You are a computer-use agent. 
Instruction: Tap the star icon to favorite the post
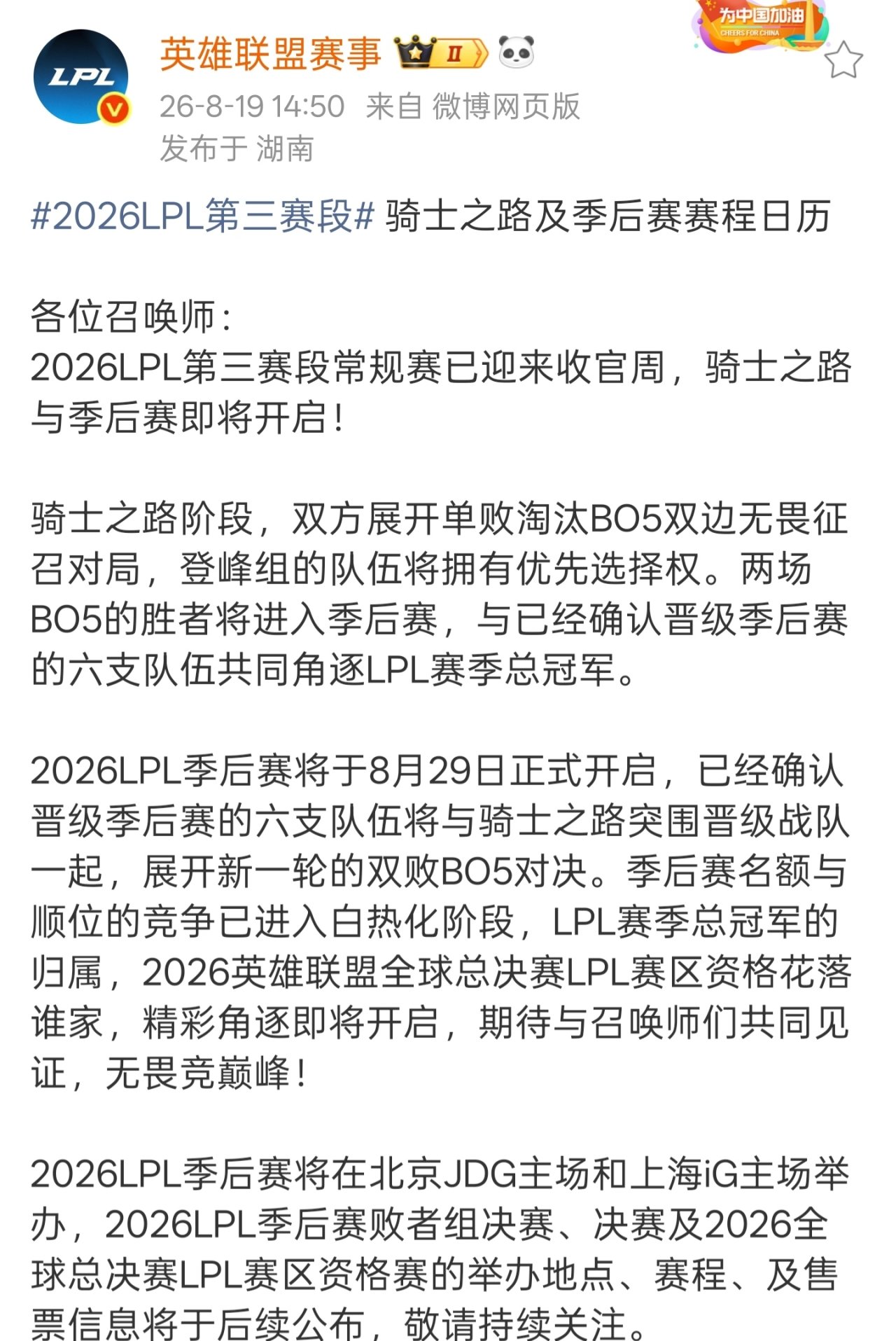843,60
